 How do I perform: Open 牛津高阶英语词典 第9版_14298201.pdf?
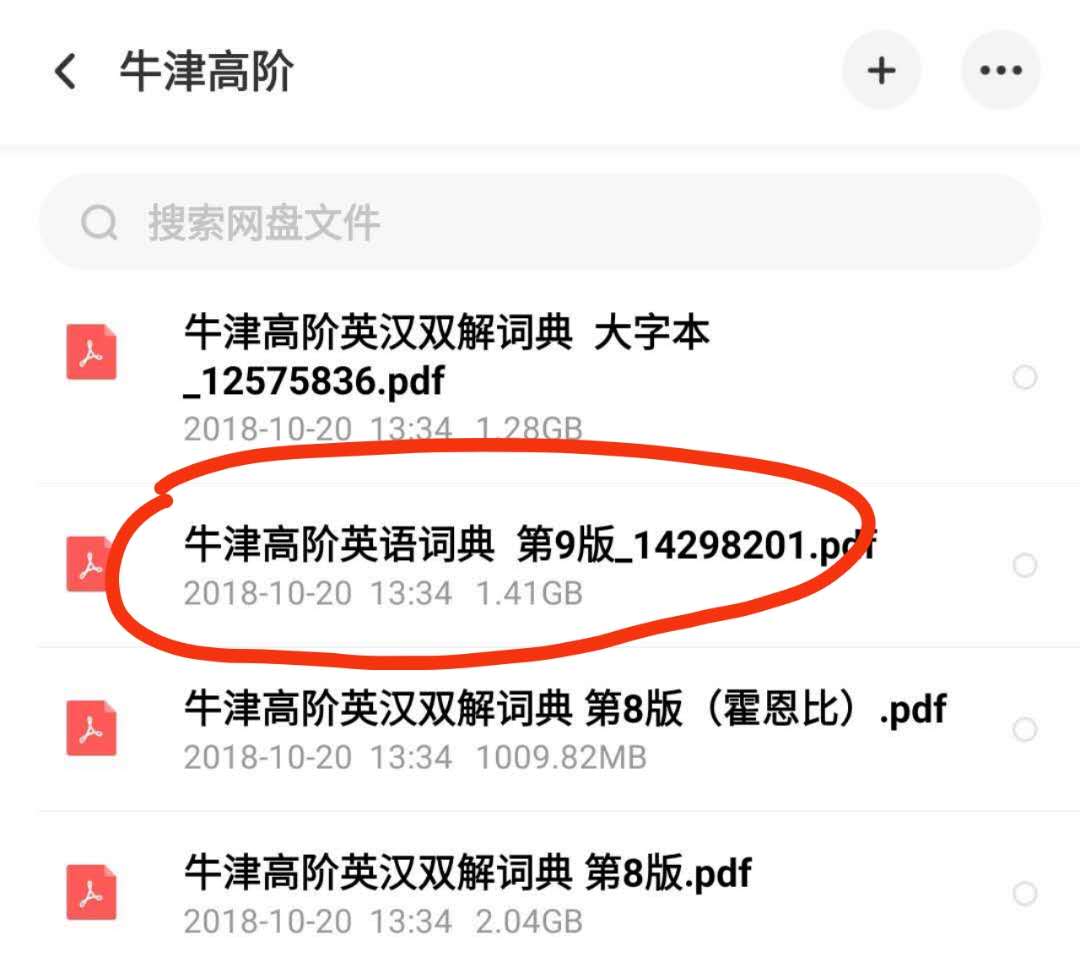530,546
